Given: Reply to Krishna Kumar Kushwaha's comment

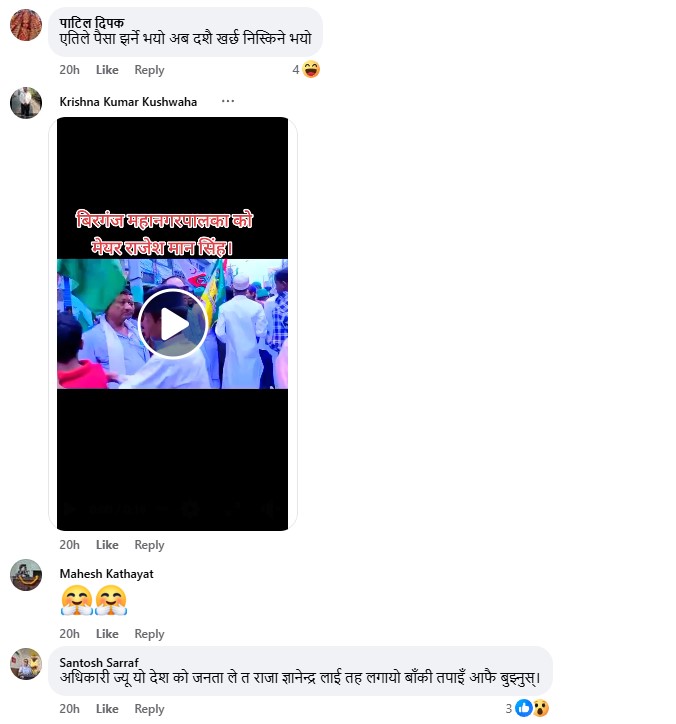Looking at the screenshot, I should point(149,545).
